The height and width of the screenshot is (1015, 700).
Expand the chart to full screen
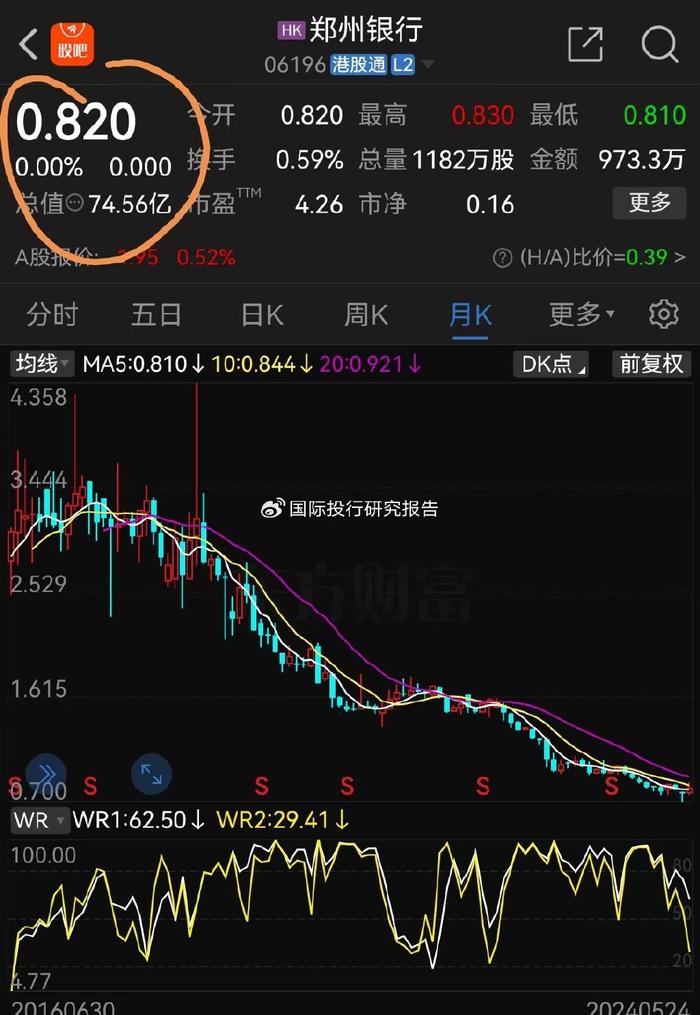pyautogui.click(x=151, y=774)
